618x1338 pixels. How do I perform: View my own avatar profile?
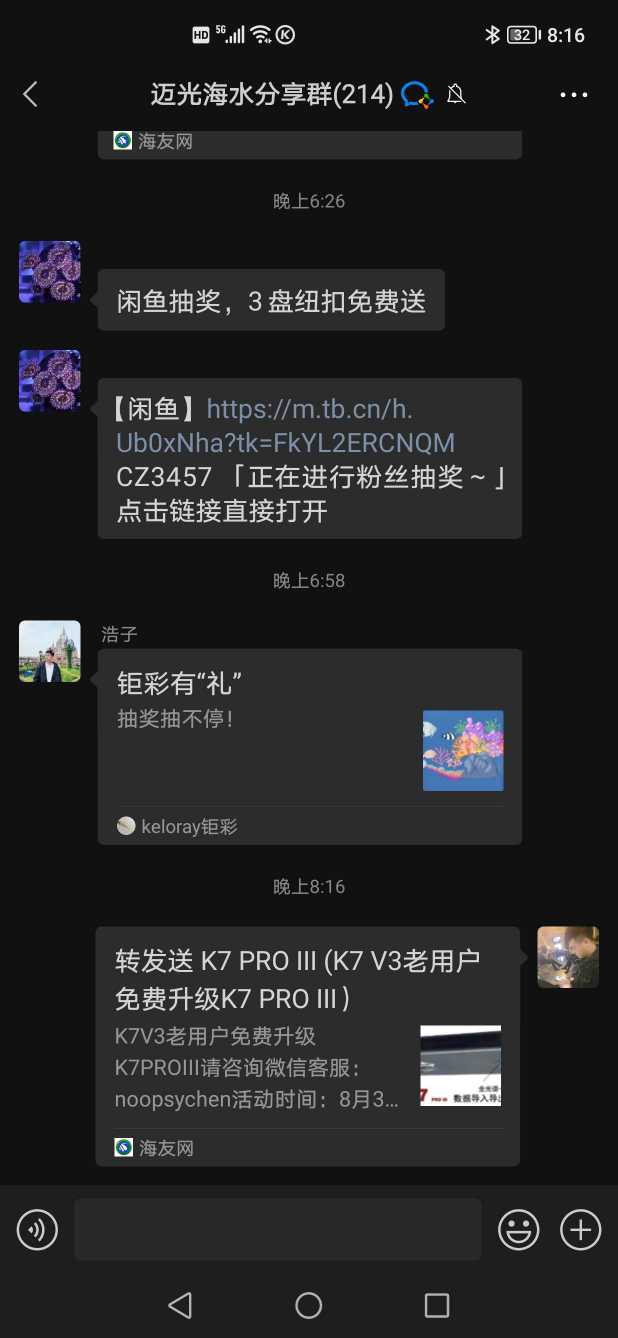pos(567,957)
